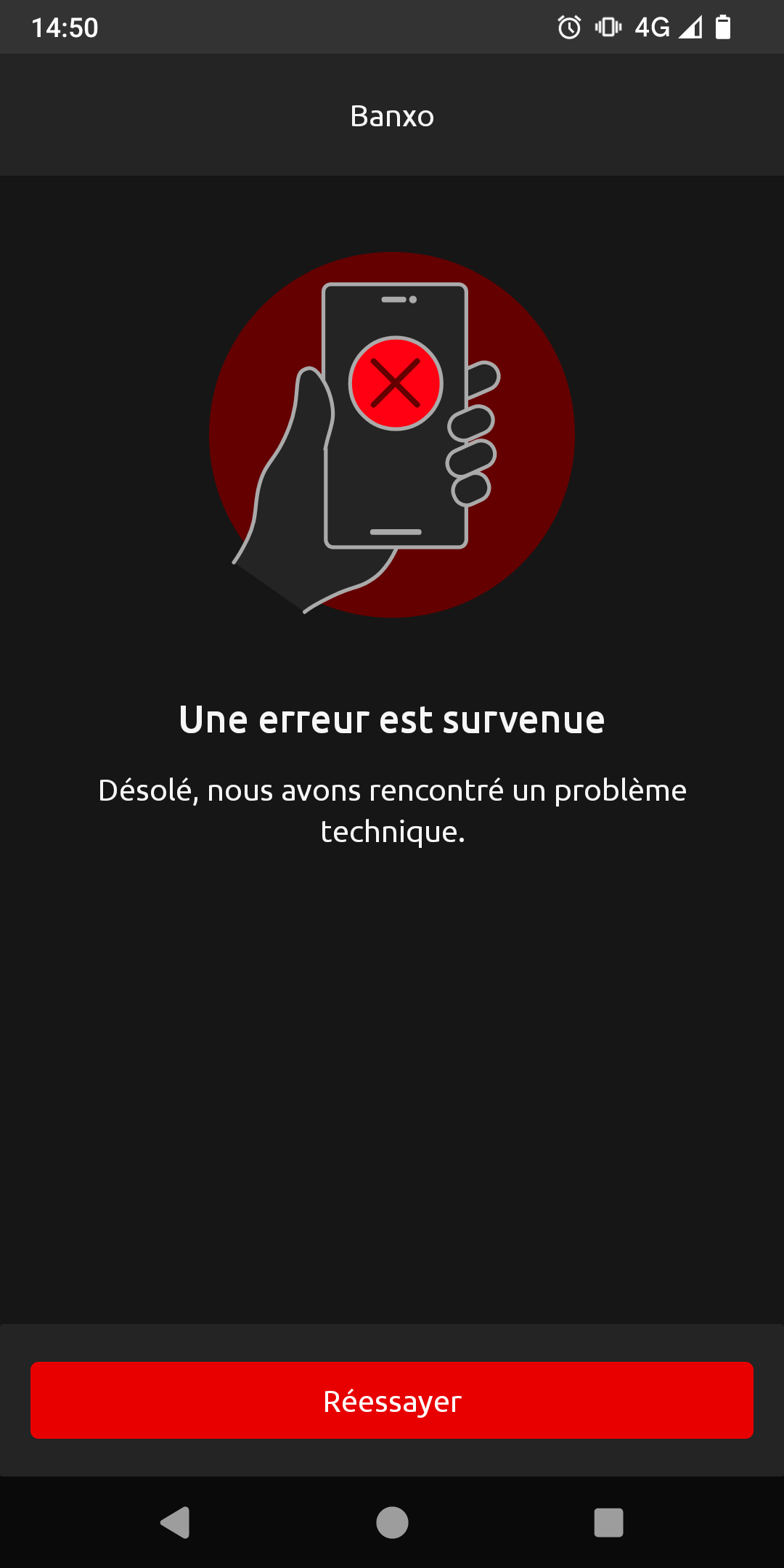Open the recent apps view
Viewport: 784px width, 1568px height.
coord(608,1522)
